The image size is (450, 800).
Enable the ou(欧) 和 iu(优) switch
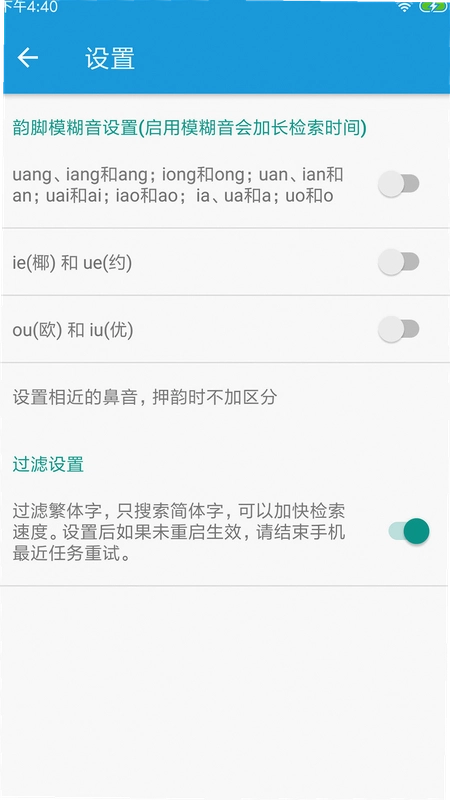point(398,330)
